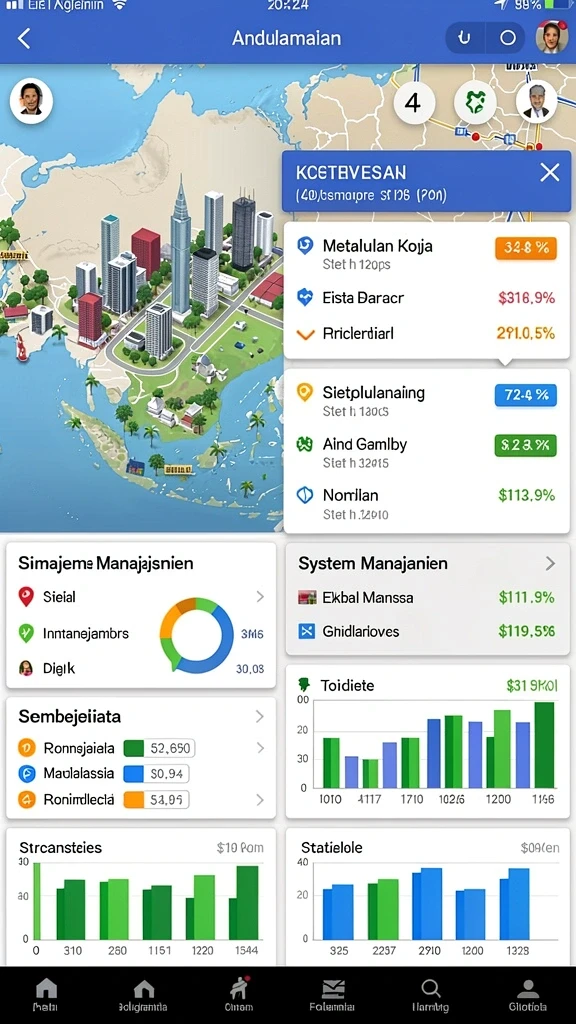Open the profile avatar in the header
The image size is (576, 1024).
click(x=551, y=37)
